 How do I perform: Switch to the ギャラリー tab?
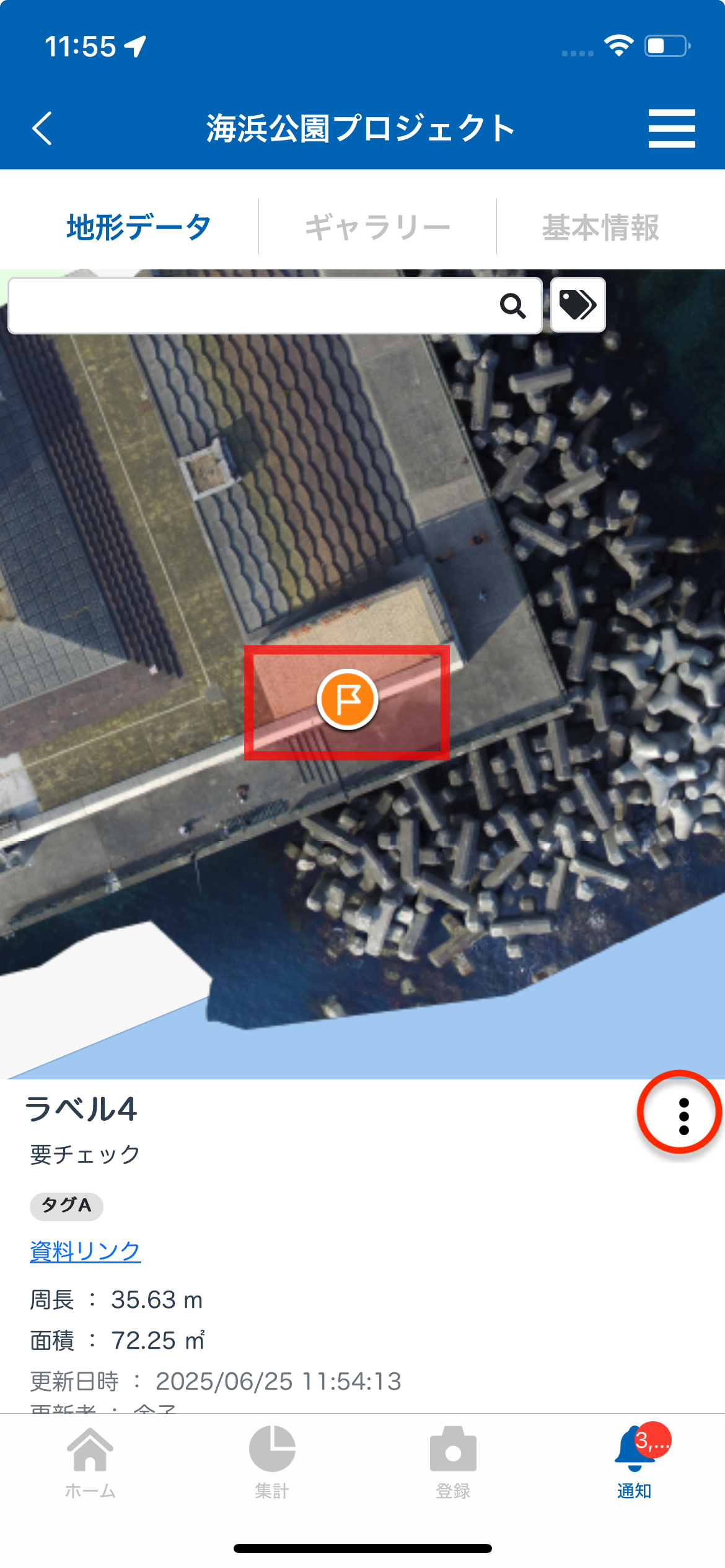377,227
